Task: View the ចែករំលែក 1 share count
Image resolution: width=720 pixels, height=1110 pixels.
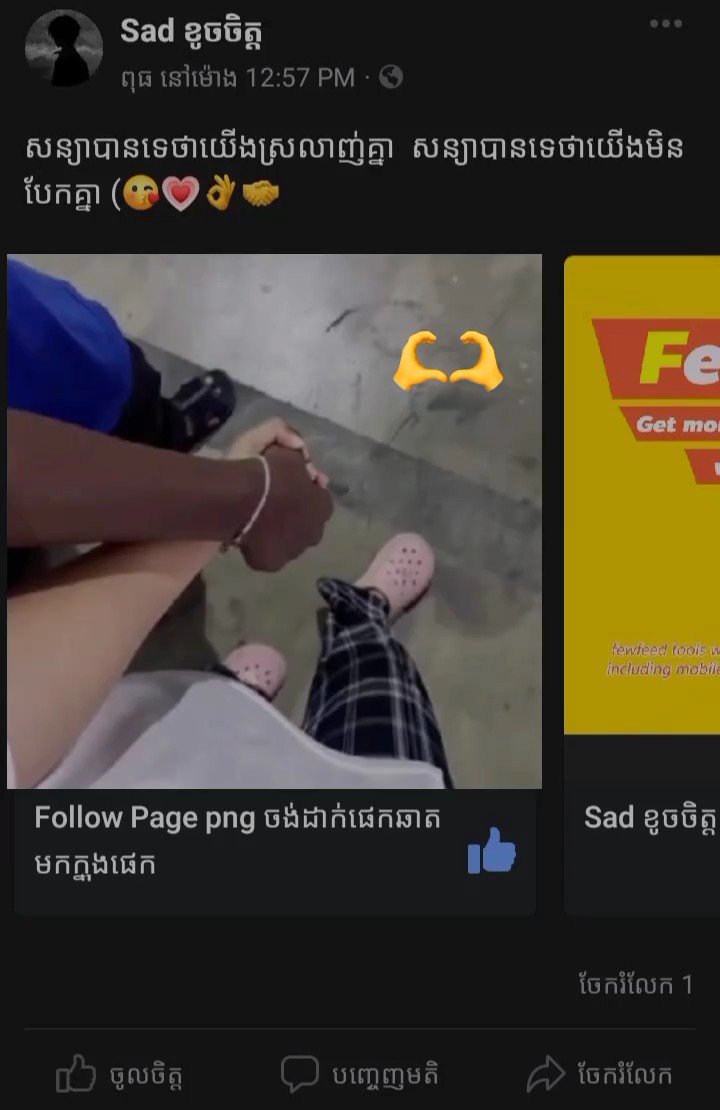Action: (x=635, y=985)
